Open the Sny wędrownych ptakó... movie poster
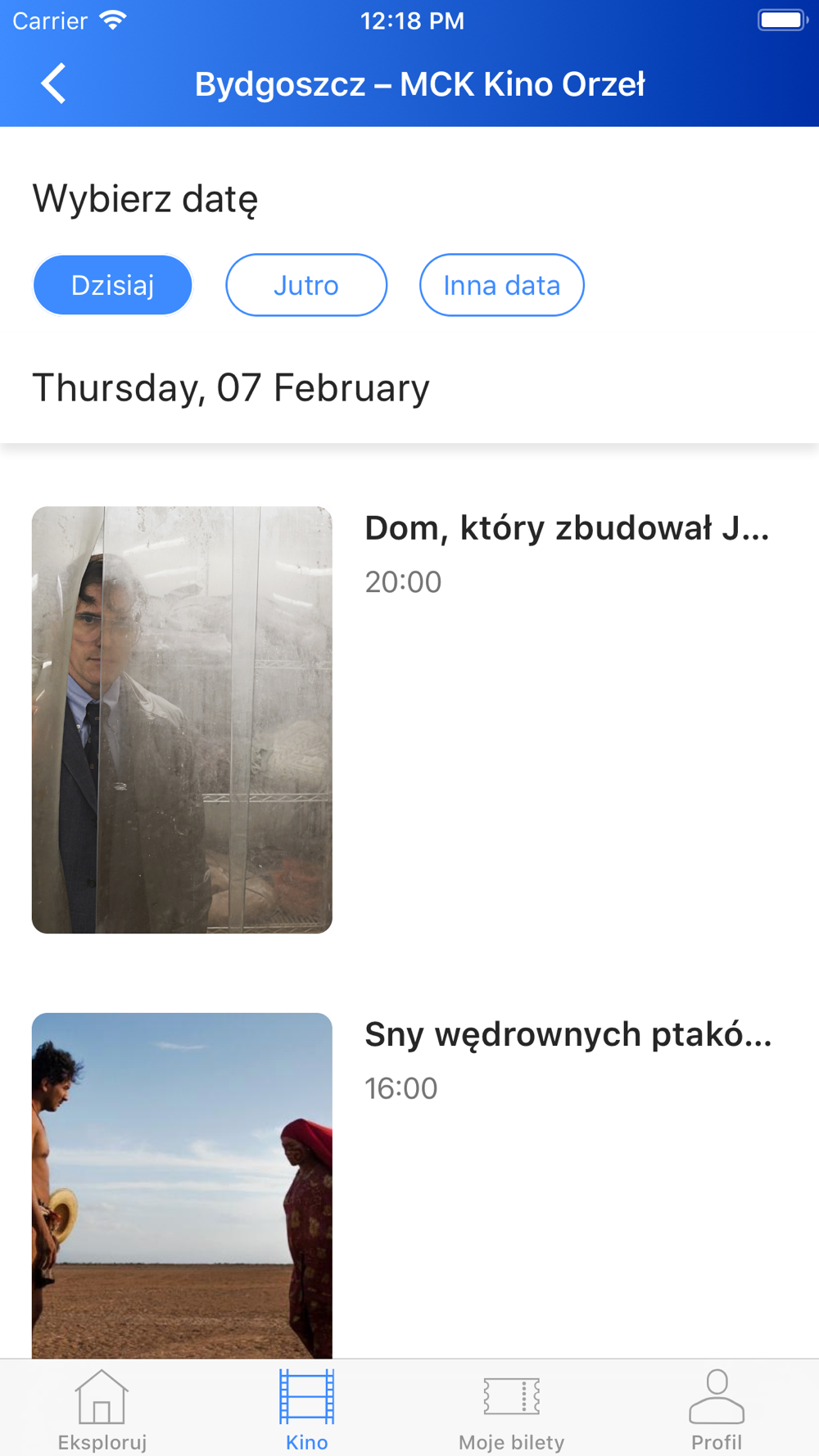The image size is (819, 1456). (182, 1184)
